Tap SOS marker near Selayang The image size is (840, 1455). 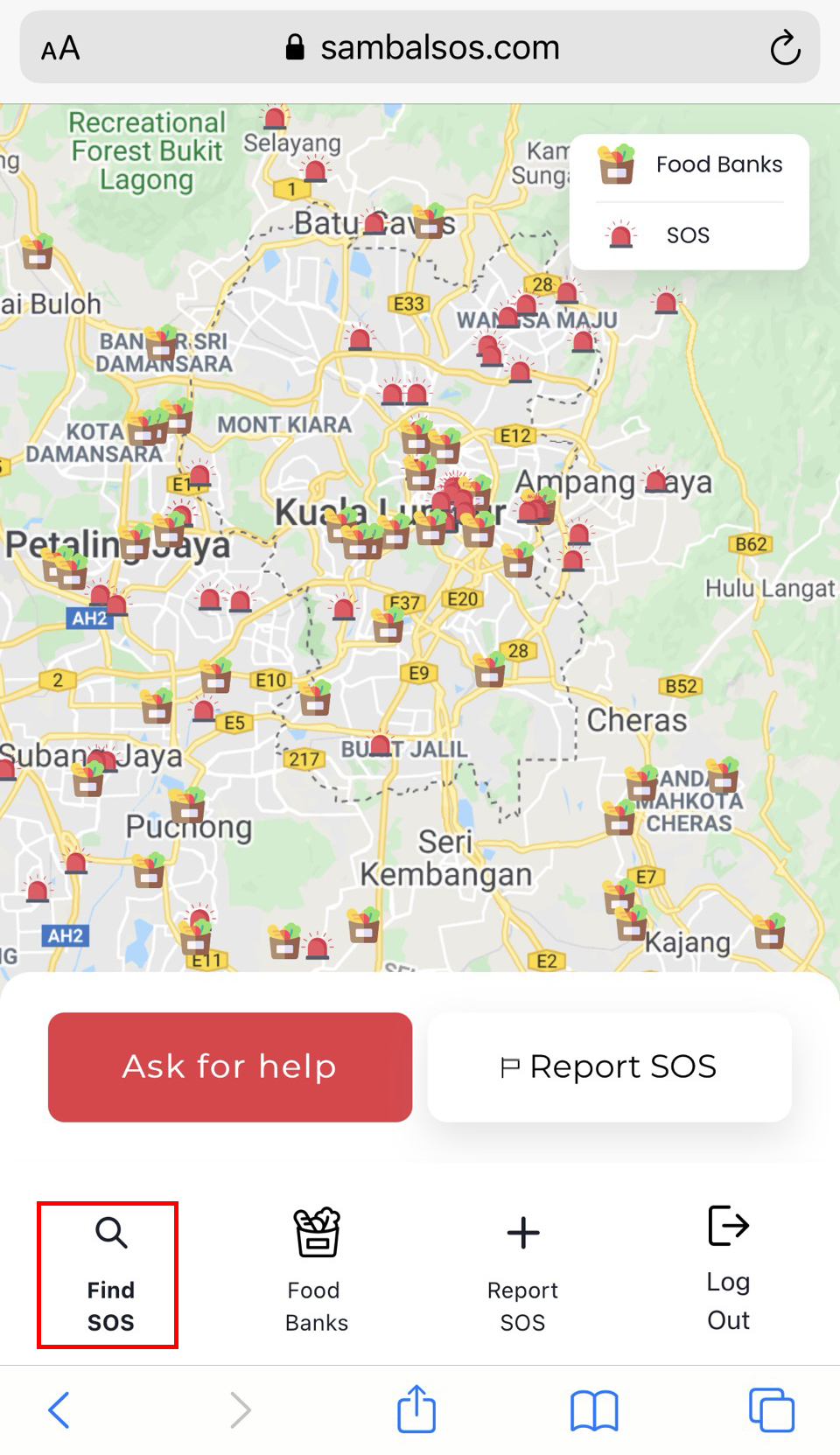click(316, 169)
